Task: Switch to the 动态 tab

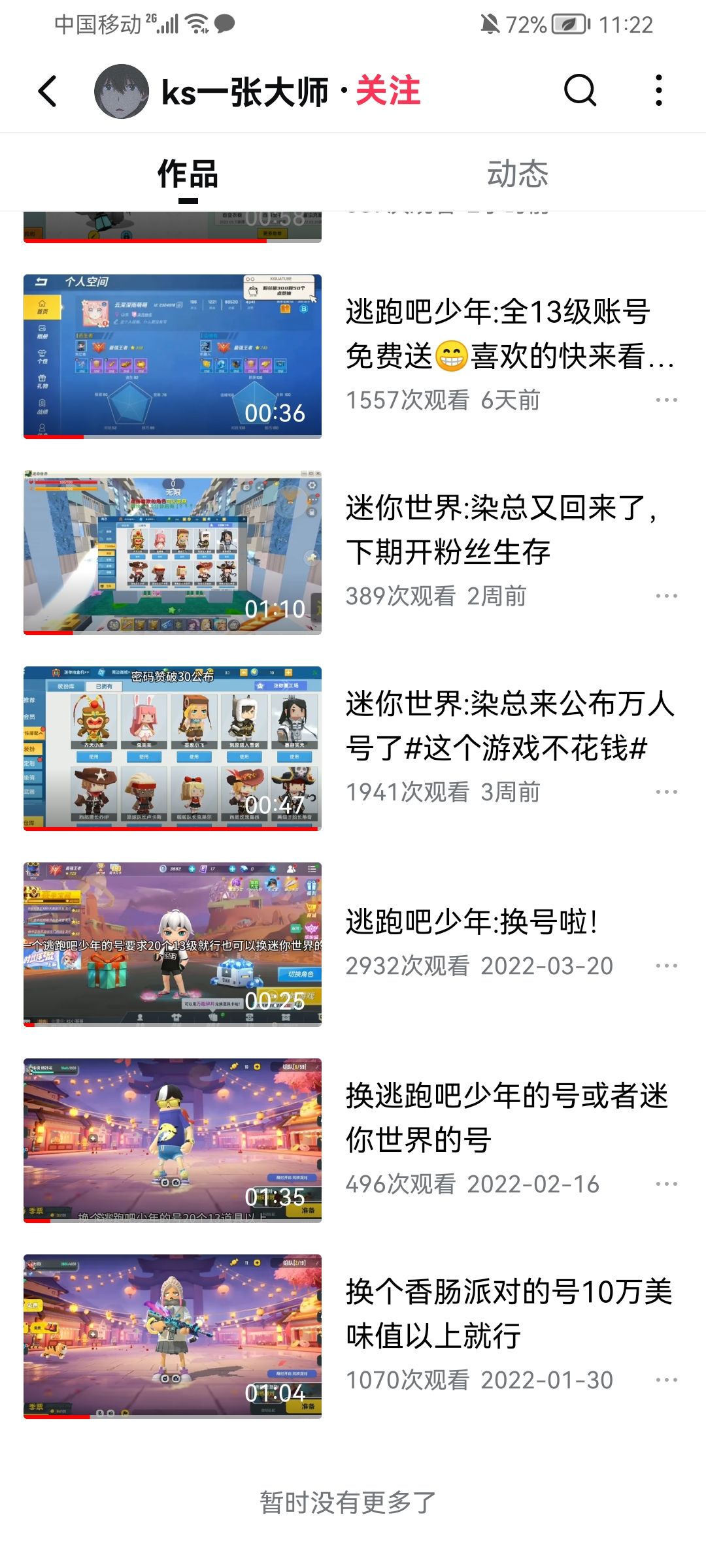Action: tap(518, 174)
